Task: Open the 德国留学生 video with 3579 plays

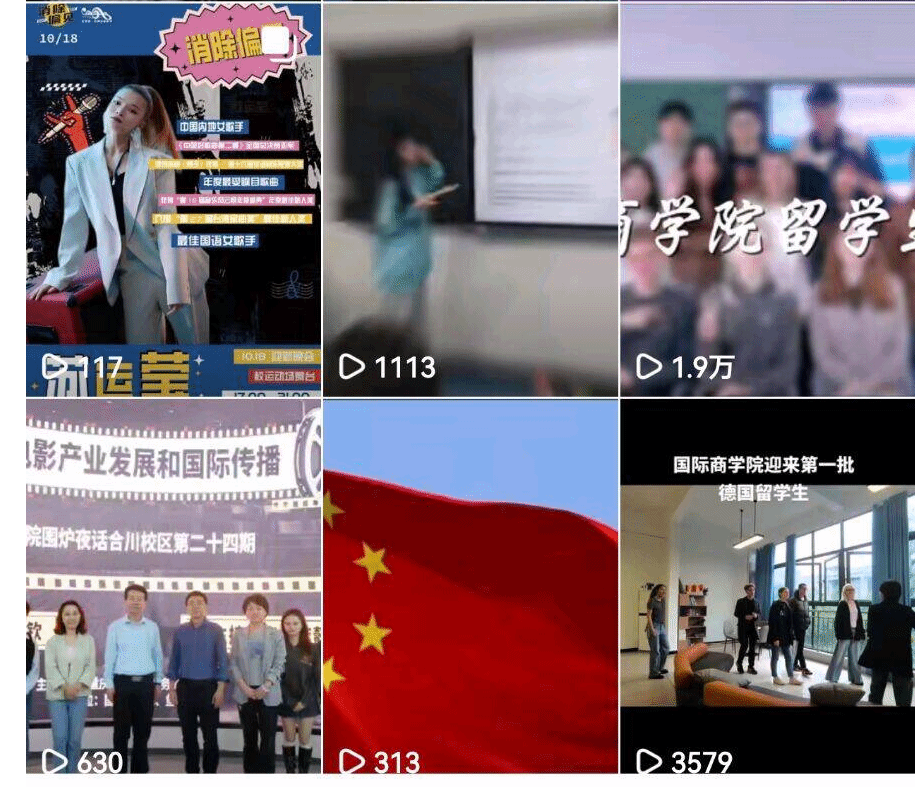Action: [768, 588]
